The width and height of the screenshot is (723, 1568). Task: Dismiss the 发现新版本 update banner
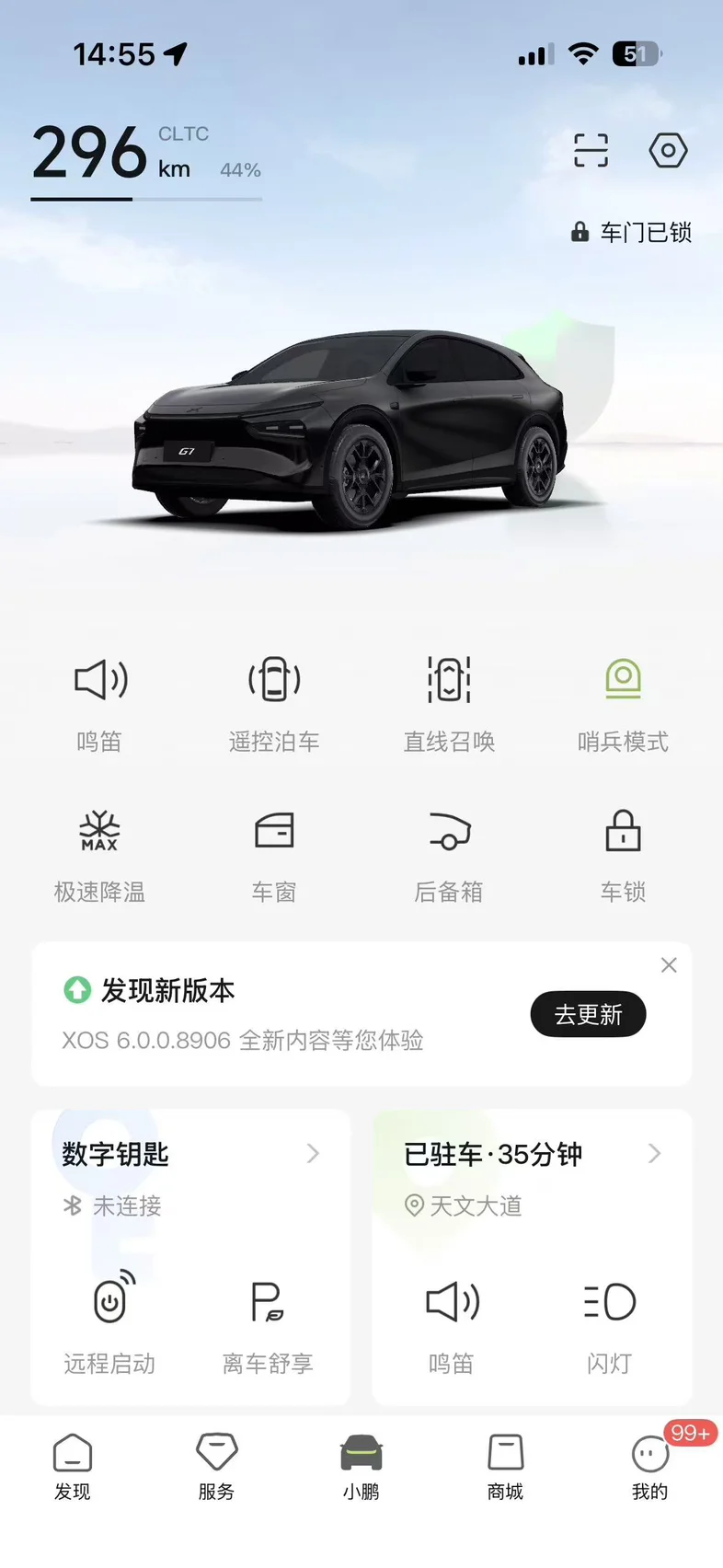[x=669, y=965]
